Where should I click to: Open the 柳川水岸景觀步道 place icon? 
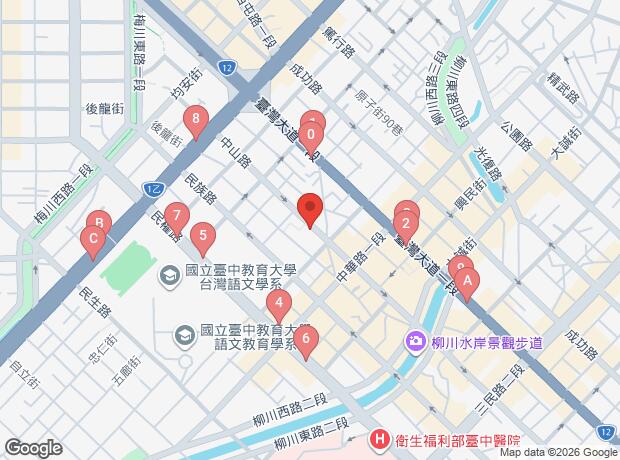tap(415, 343)
